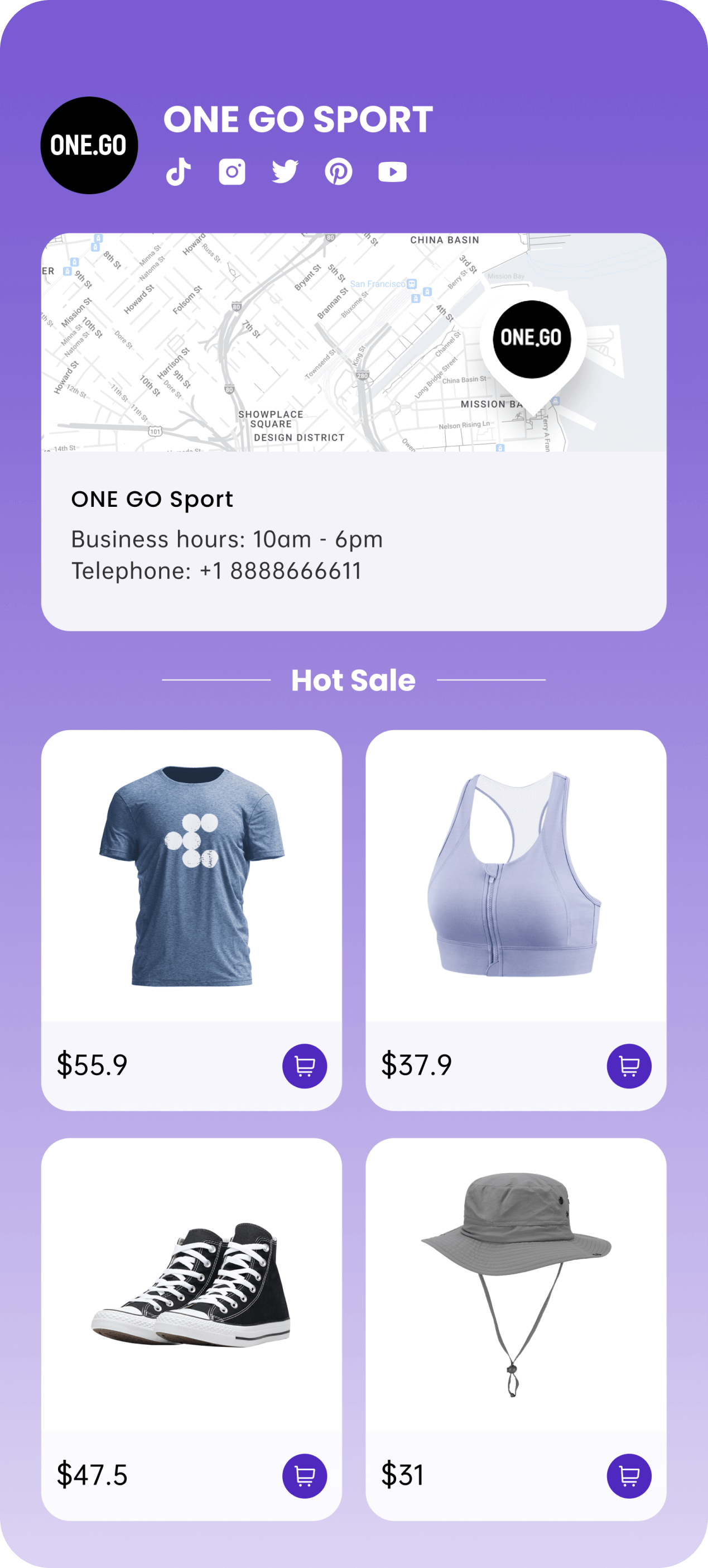Add the $47.5 sneakers to cart
The height and width of the screenshot is (1568, 708).
pyautogui.click(x=304, y=1475)
